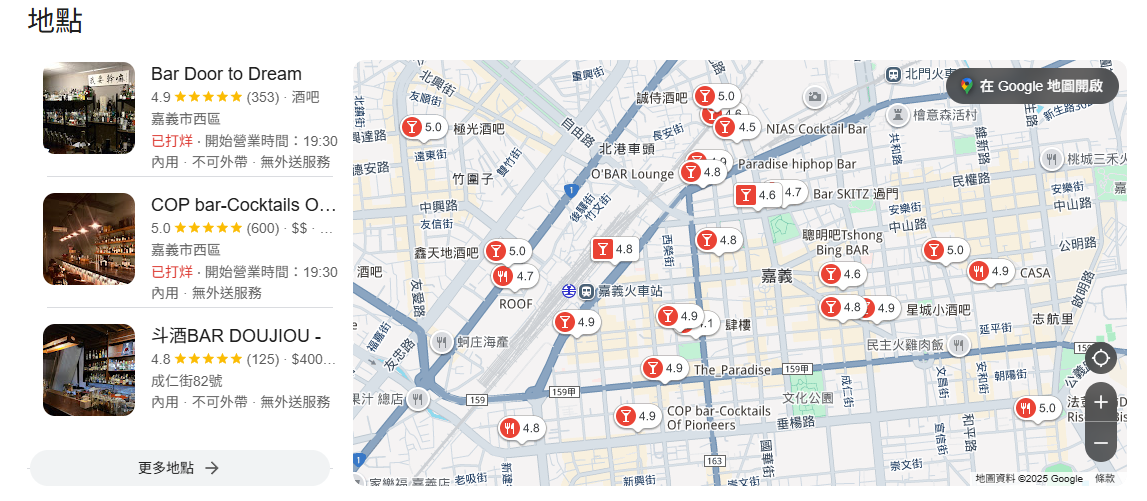1147x501 pixels.
Task: Select the ROOF restaurant pin
Action: pos(503,276)
